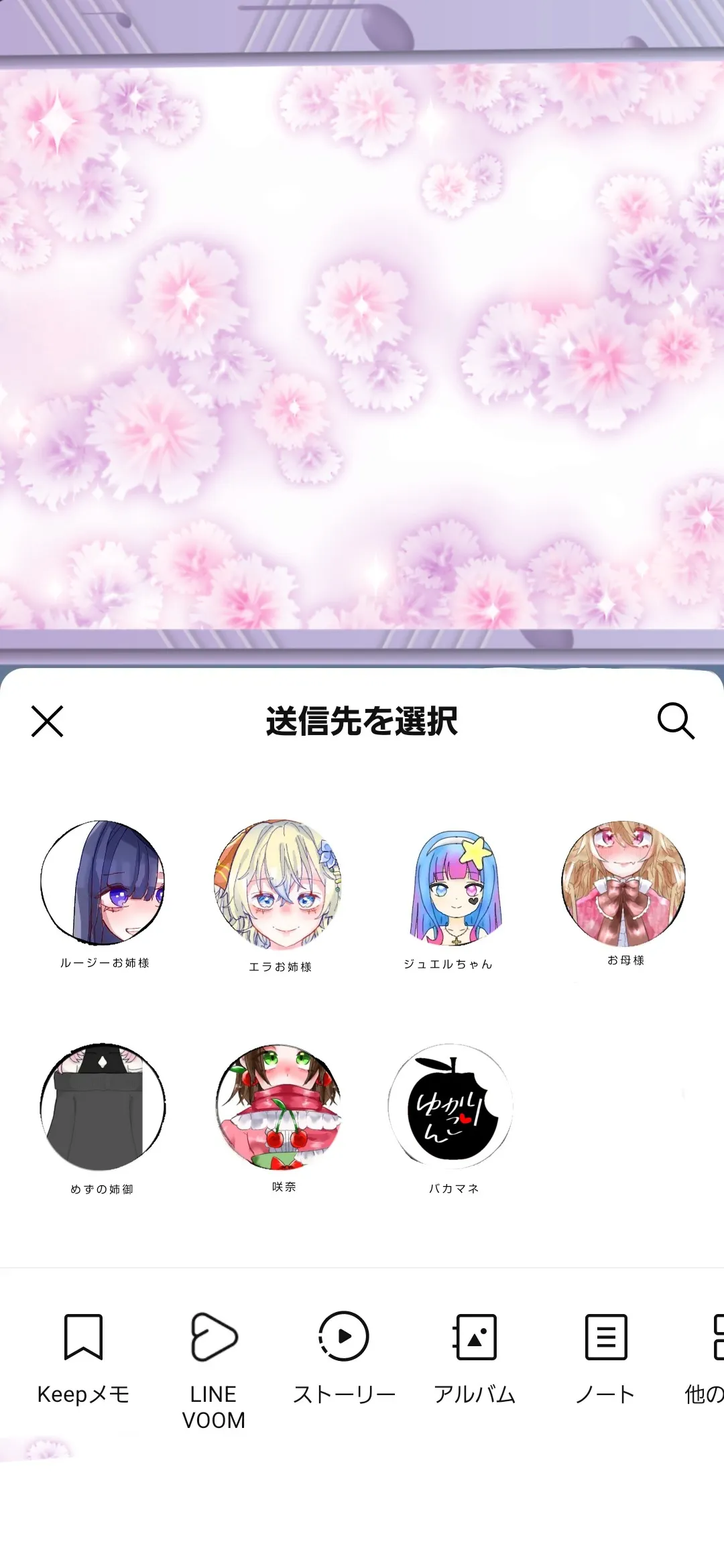Pick めずの姉御 as recipient
Image resolution: width=724 pixels, height=1568 pixels.
(x=102, y=1107)
